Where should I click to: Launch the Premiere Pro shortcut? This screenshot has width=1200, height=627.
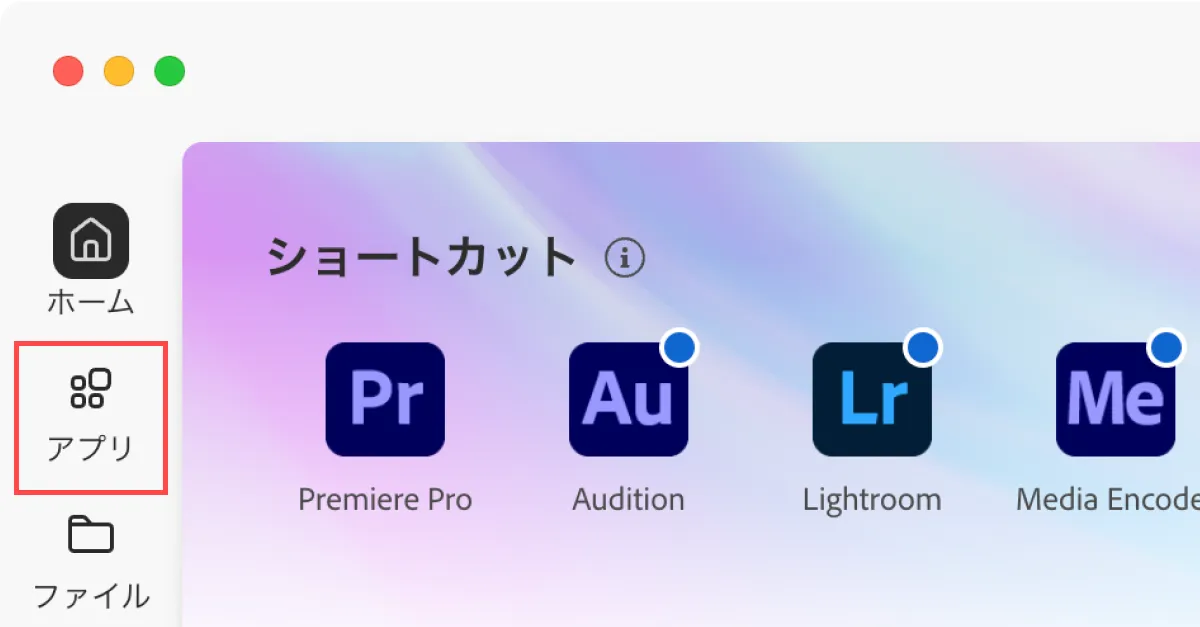pyautogui.click(x=385, y=399)
